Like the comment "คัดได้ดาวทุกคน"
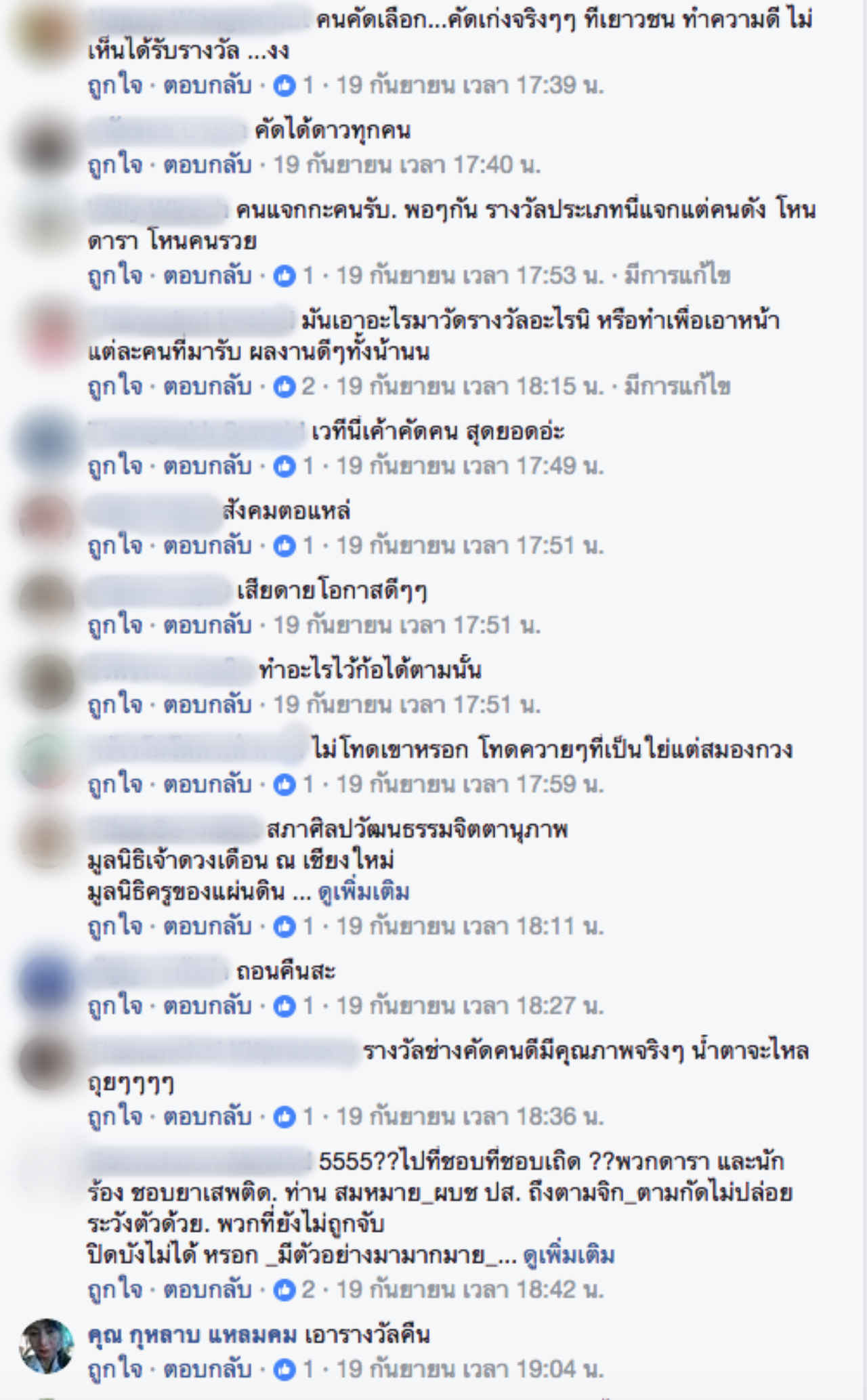Image resolution: width=867 pixels, height=1400 pixels. pos(115,165)
